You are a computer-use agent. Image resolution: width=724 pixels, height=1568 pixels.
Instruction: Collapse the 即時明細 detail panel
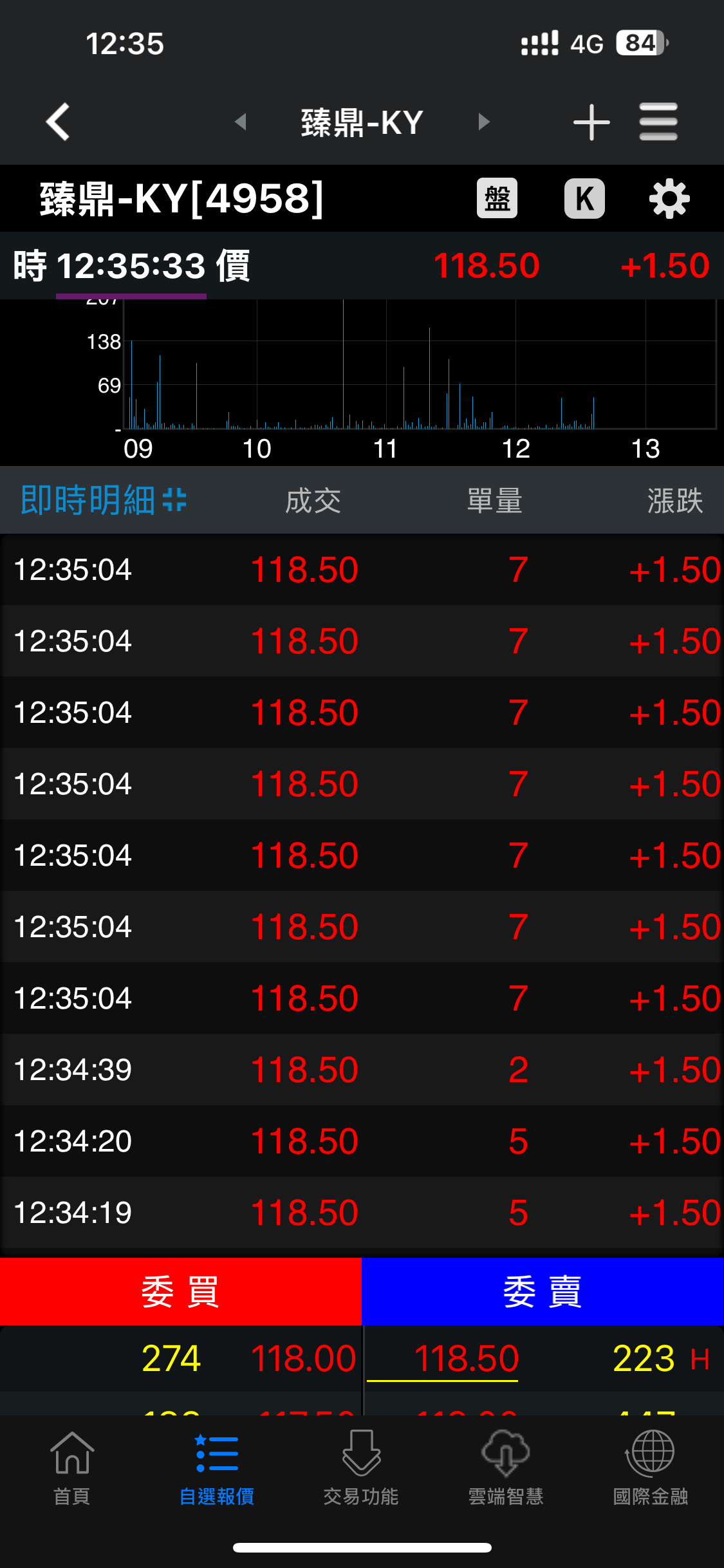[x=174, y=500]
